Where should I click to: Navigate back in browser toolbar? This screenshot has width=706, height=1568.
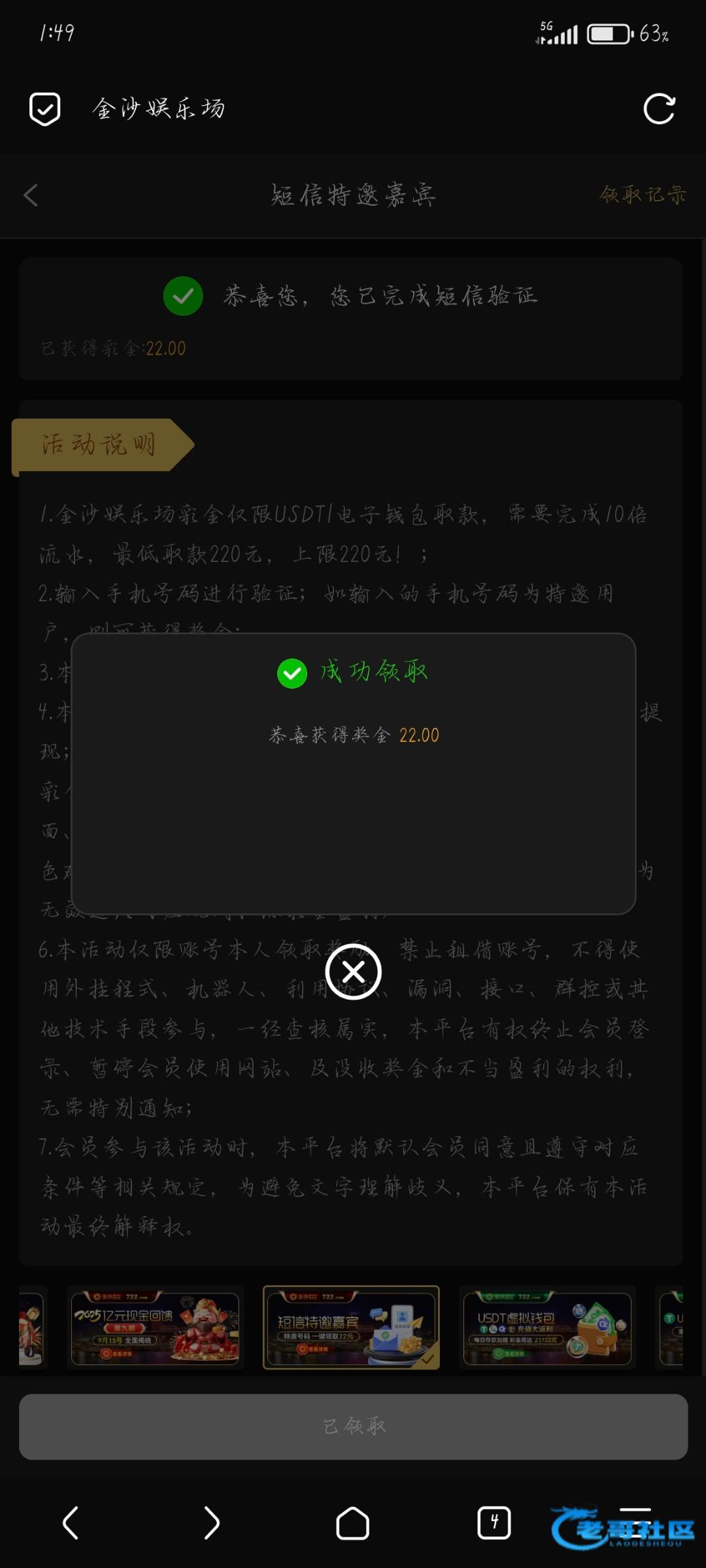[x=71, y=1524]
